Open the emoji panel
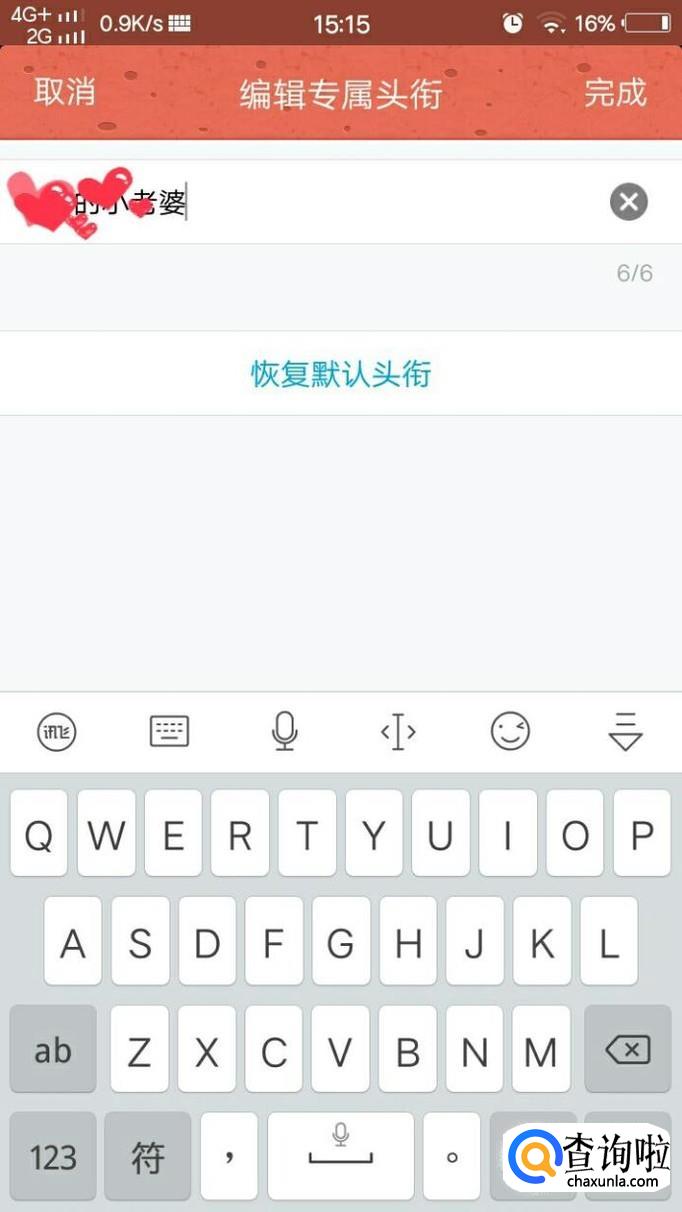 pos(510,732)
